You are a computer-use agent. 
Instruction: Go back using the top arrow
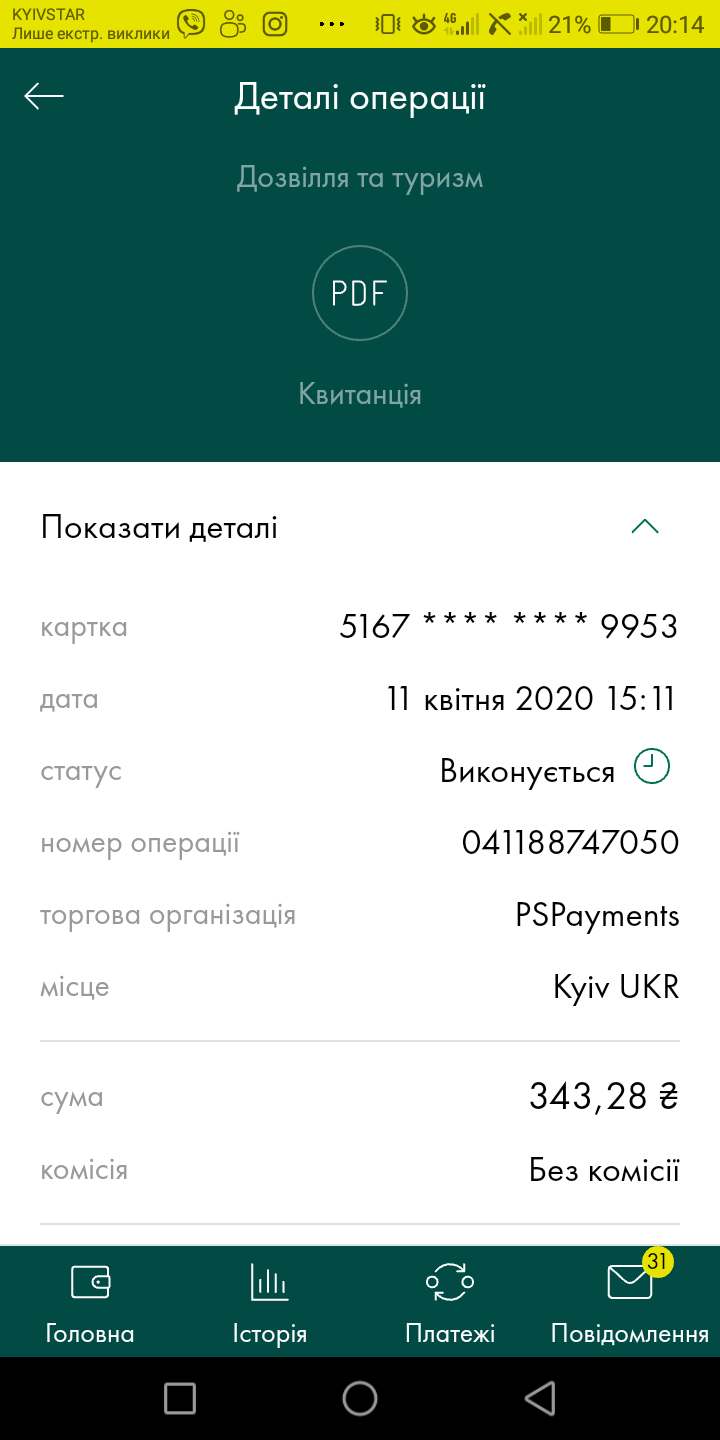44,96
